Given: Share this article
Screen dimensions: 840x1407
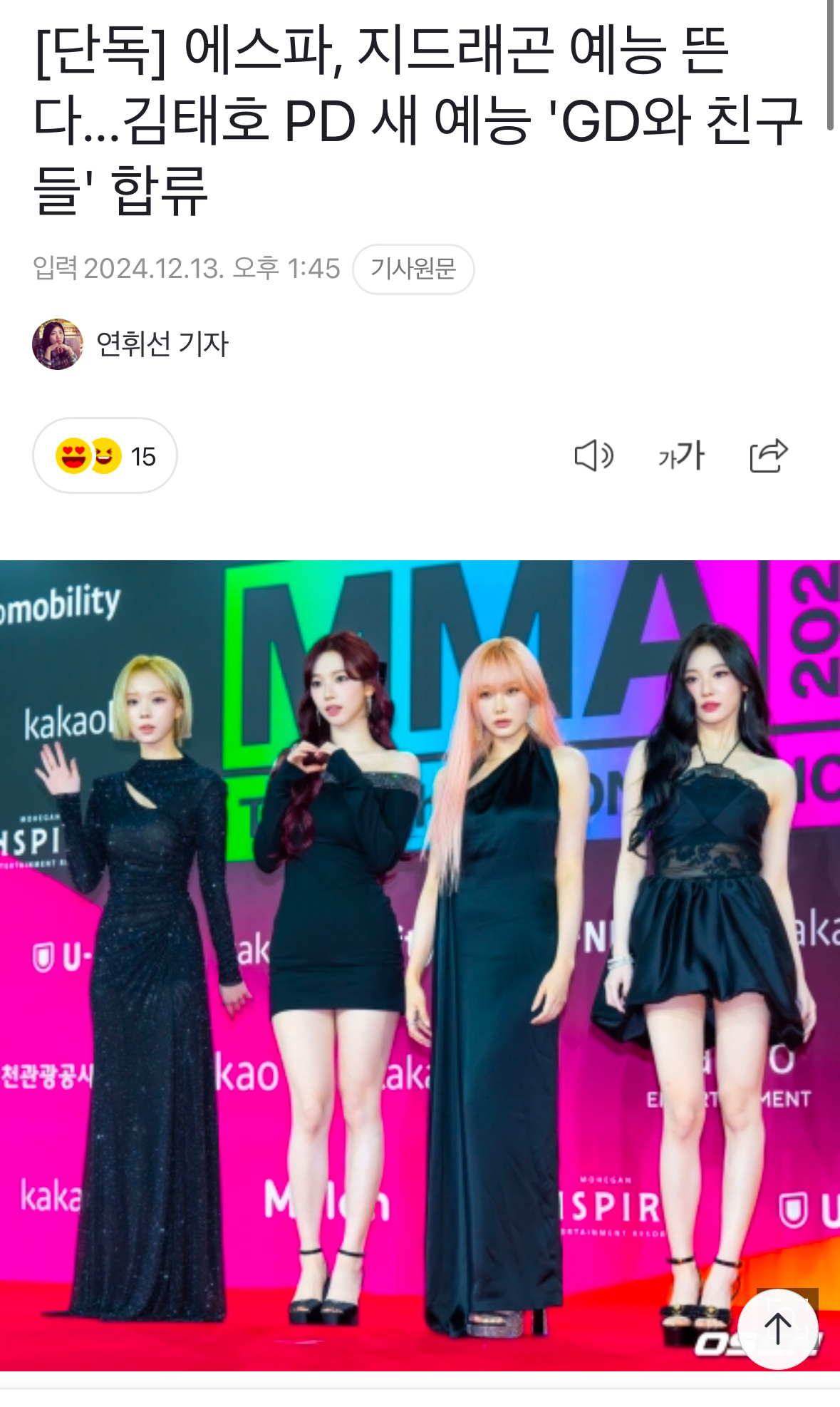Looking at the screenshot, I should [768, 455].
